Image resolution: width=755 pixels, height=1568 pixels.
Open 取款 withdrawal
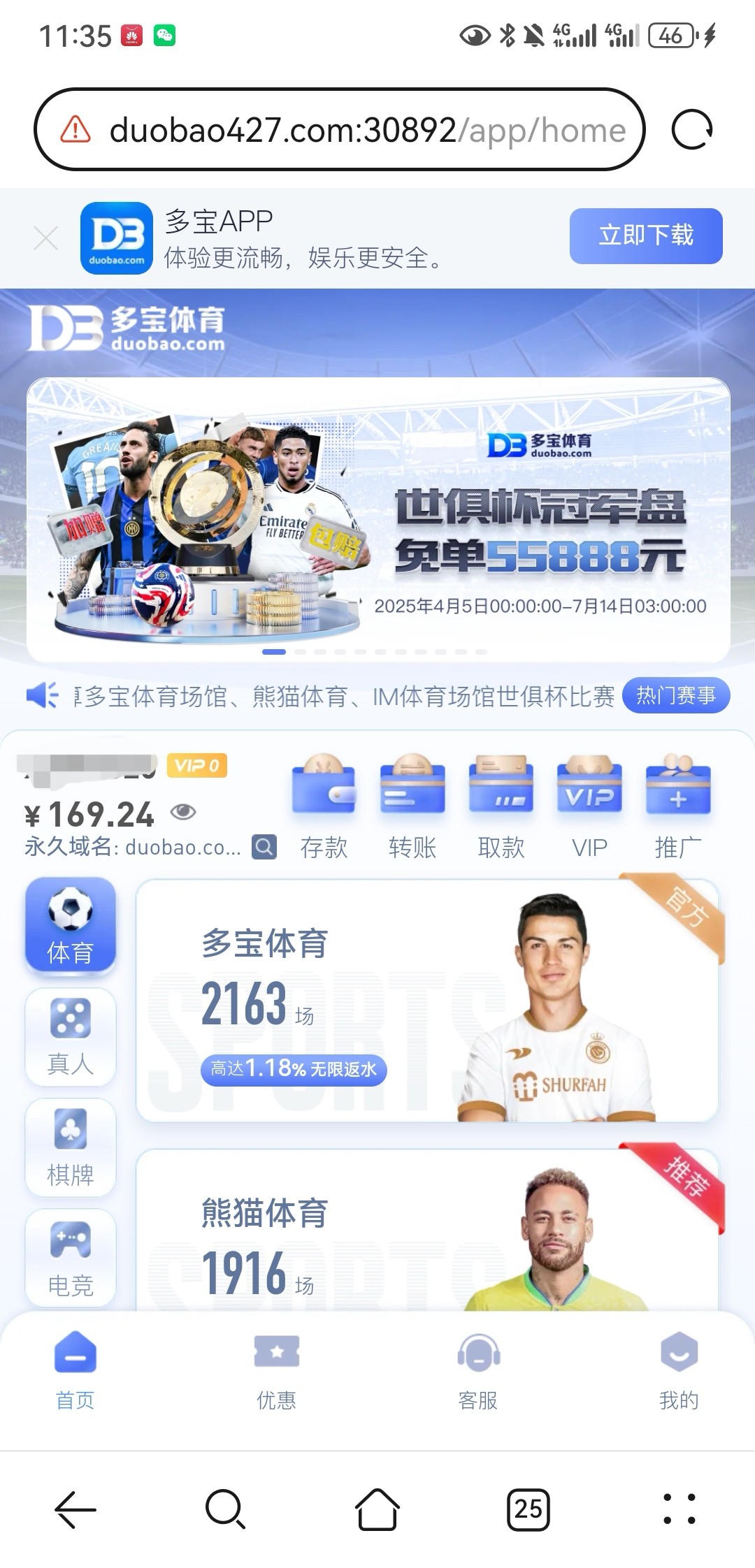pyautogui.click(x=501, y=807)
